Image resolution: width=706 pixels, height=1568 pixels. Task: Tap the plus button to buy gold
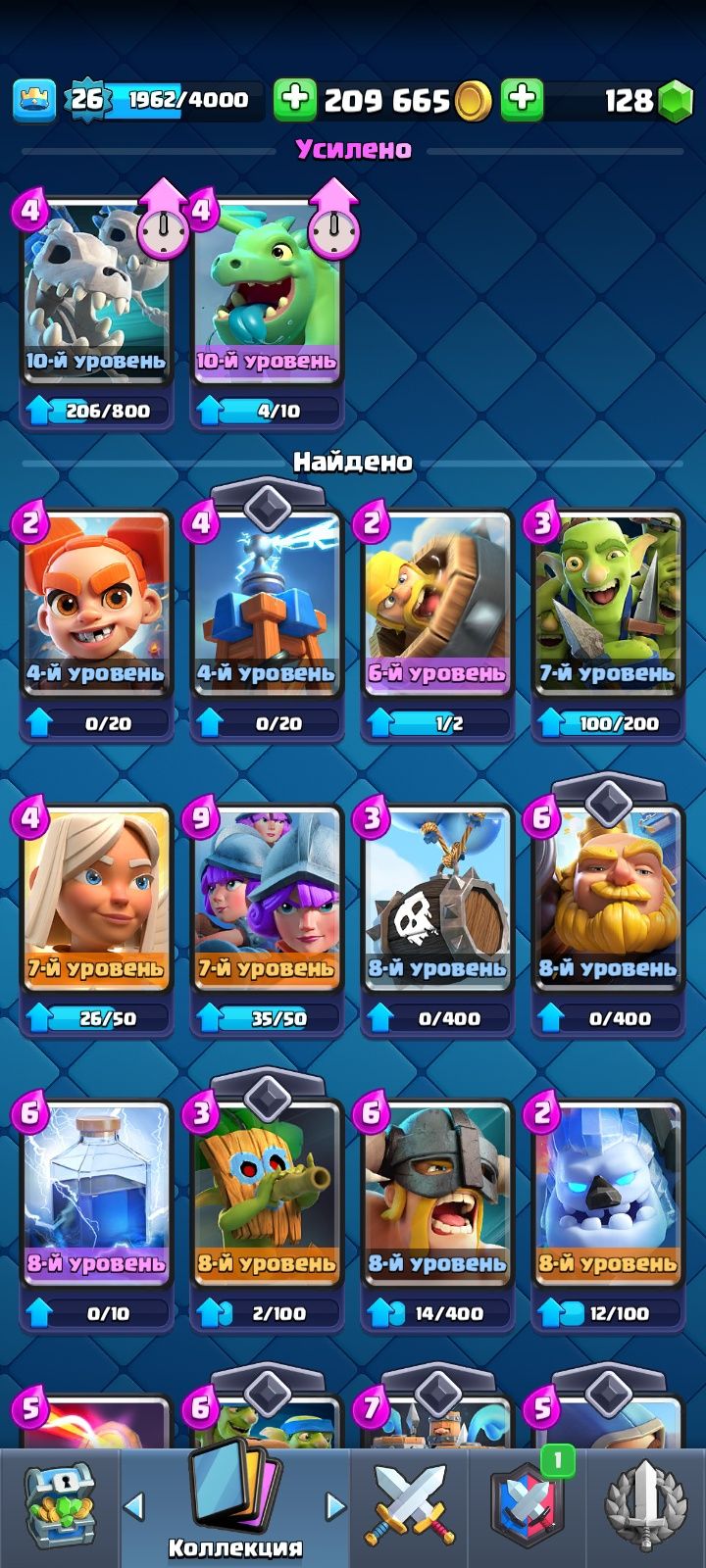pos(294,100)
